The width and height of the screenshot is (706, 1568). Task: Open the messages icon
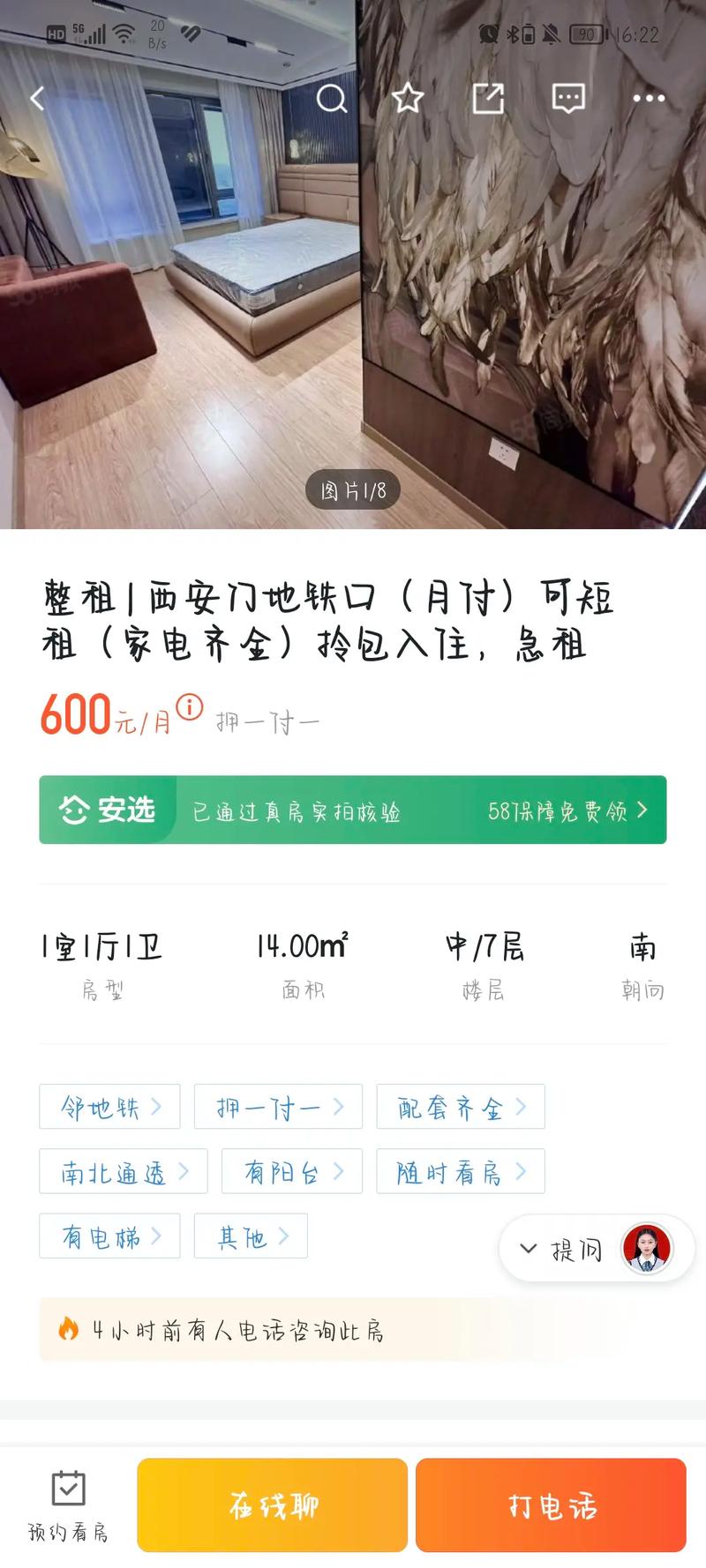tap(568, 98)
